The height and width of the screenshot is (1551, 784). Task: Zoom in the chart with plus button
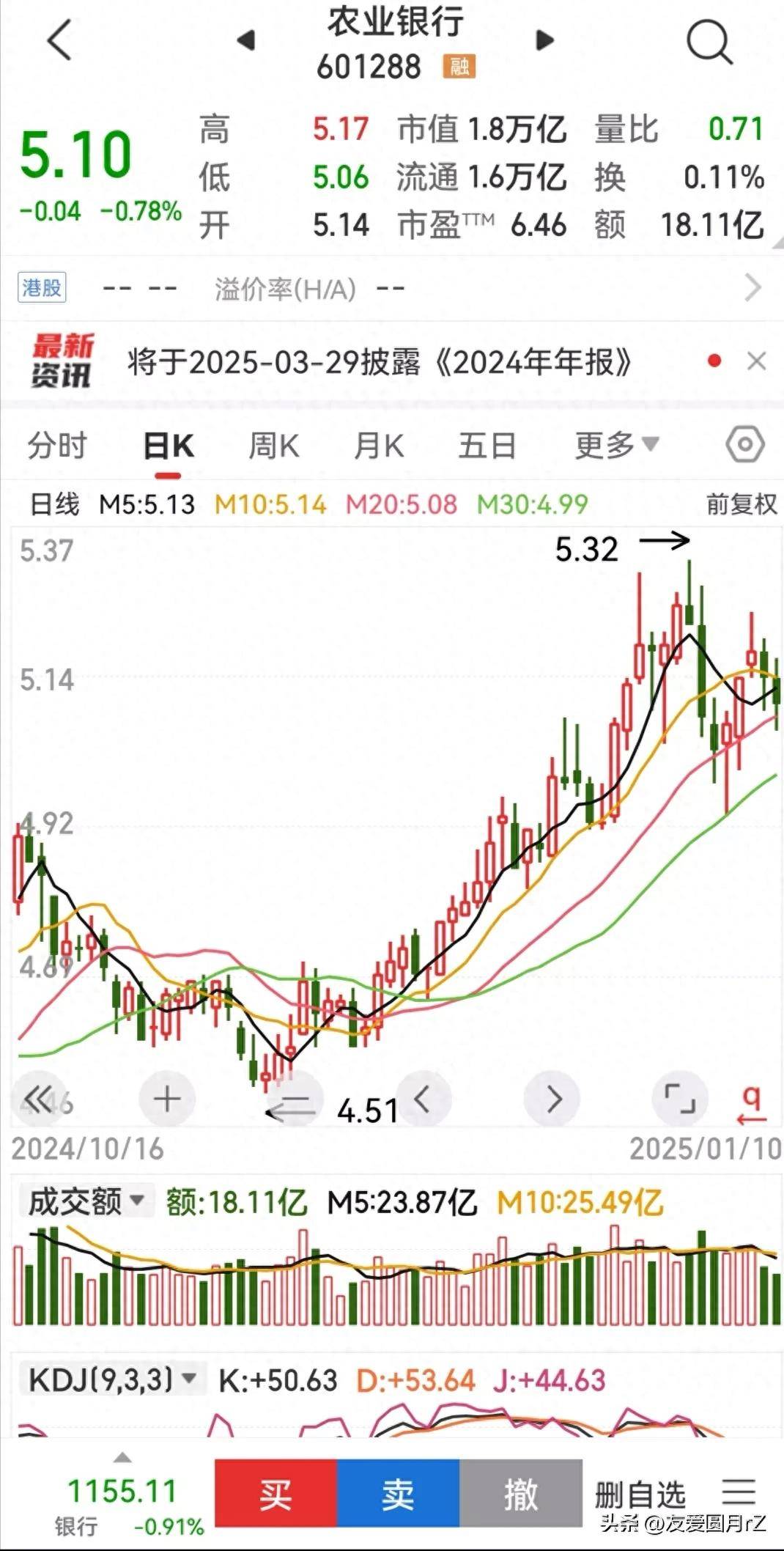coord(167,1099)
